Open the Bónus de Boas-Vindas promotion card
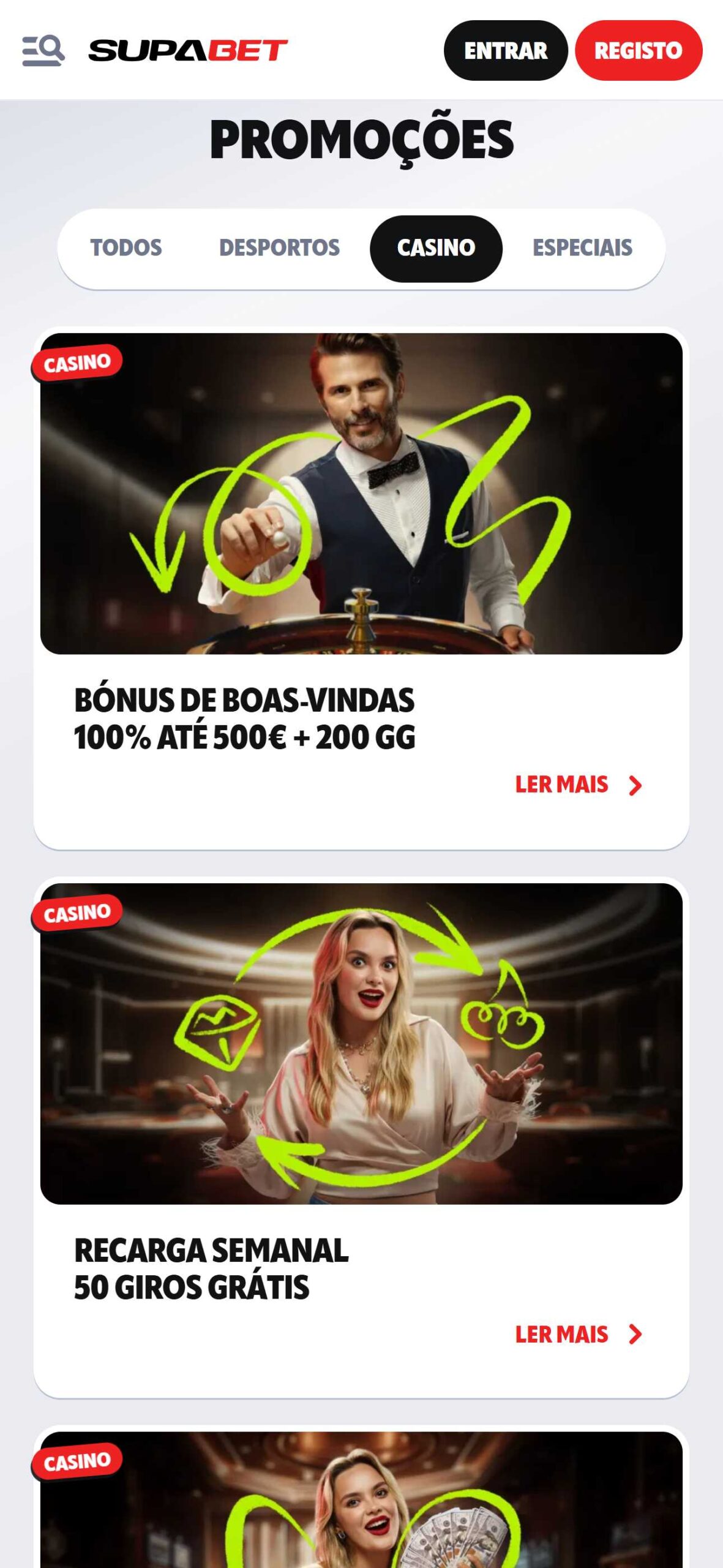723x1568 pixels. coord(361,494)
